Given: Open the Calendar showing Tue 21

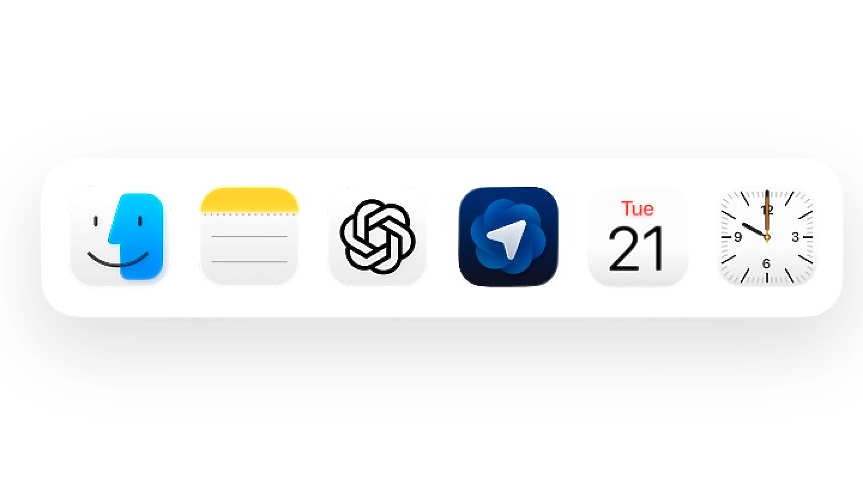Looking at the screenshot, I should pos(637,236).
